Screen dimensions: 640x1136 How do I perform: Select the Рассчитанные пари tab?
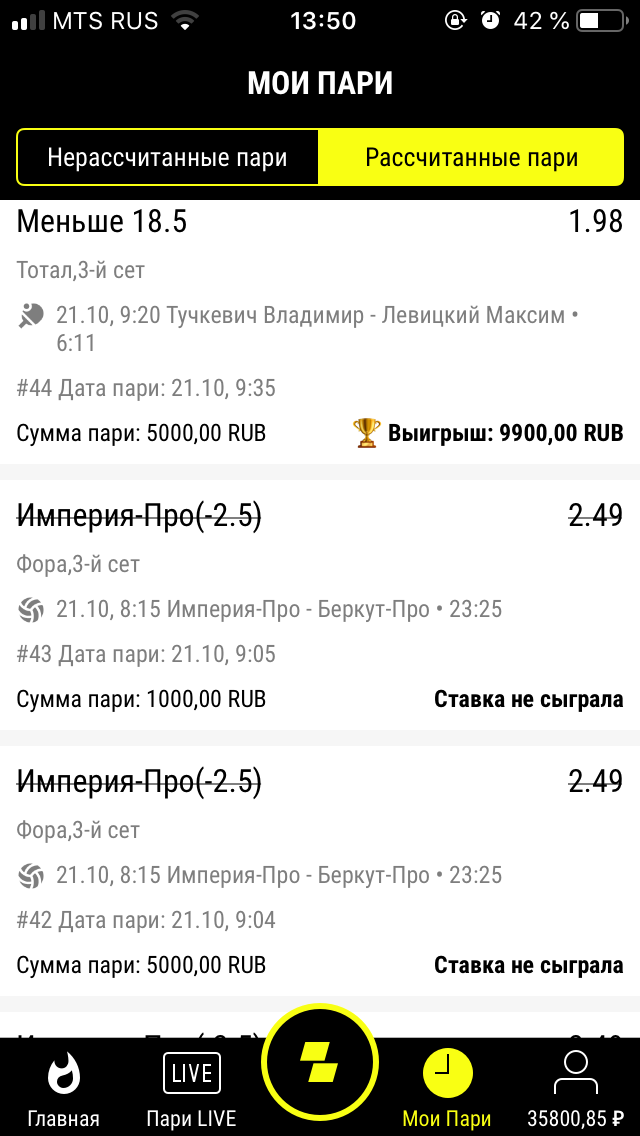pyautogui.click(x=471, y=158)
